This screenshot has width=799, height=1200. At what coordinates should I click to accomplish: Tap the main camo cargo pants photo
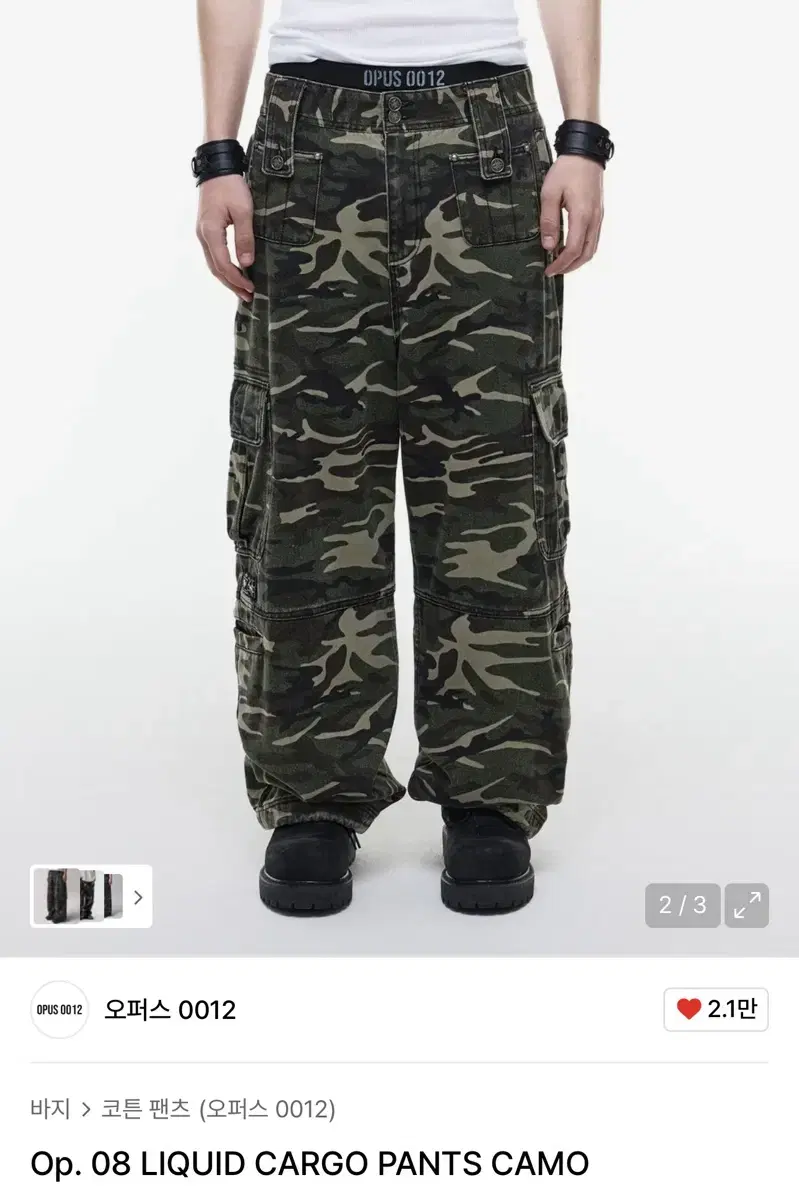400,450
